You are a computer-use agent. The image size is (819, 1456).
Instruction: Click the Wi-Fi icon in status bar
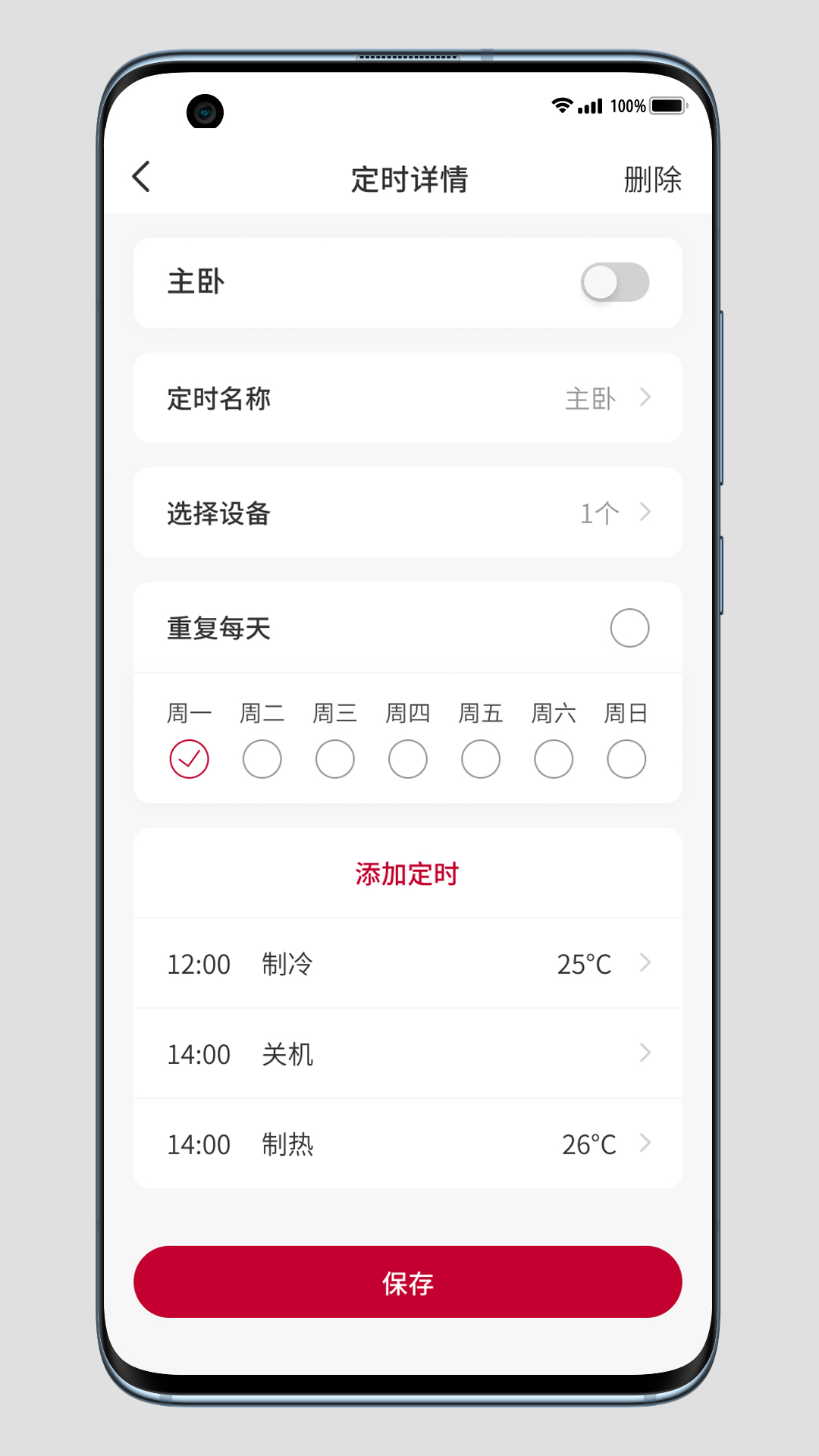coord(561,105)
